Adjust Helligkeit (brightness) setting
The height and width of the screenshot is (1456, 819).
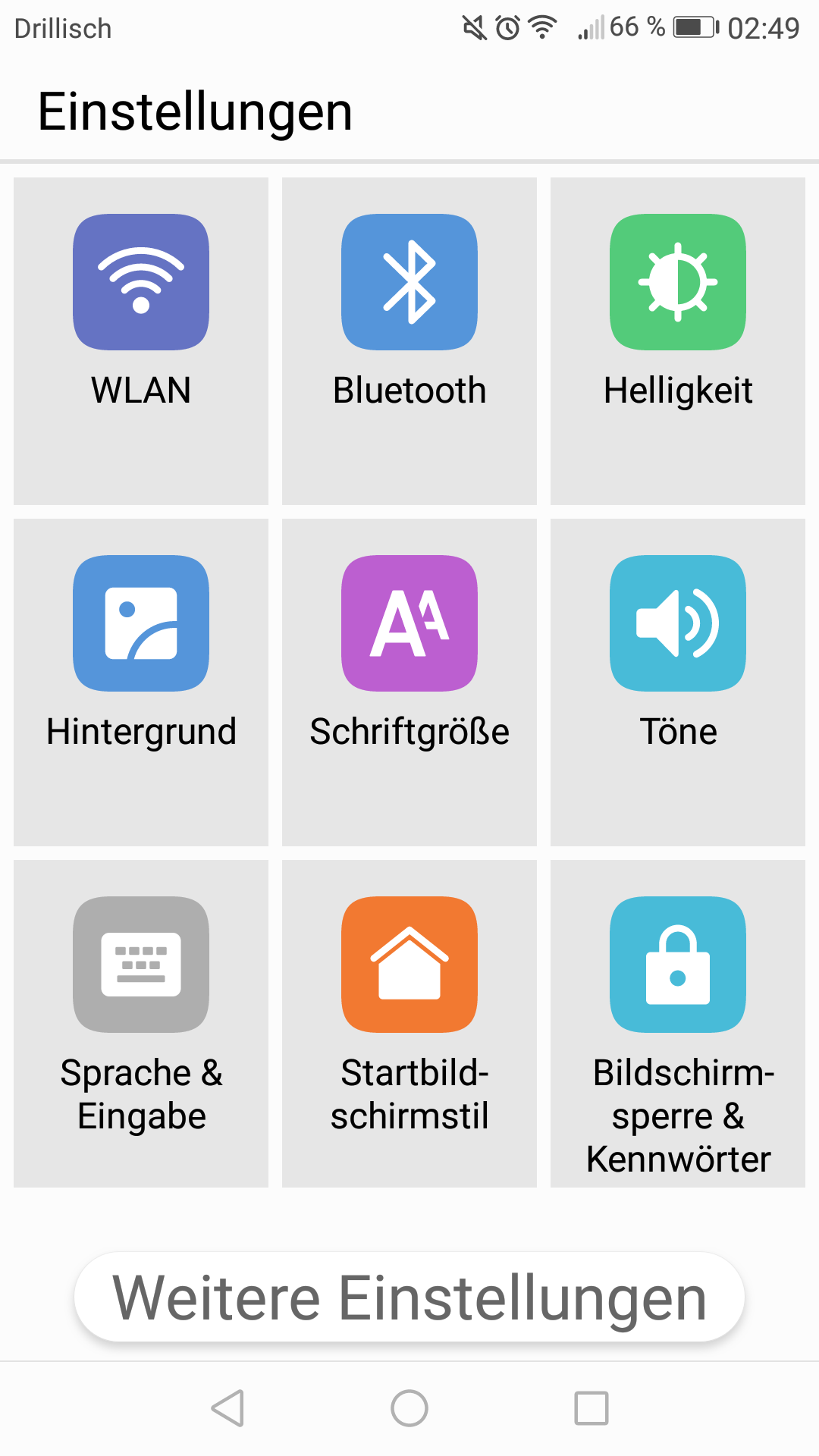[678, 340]
